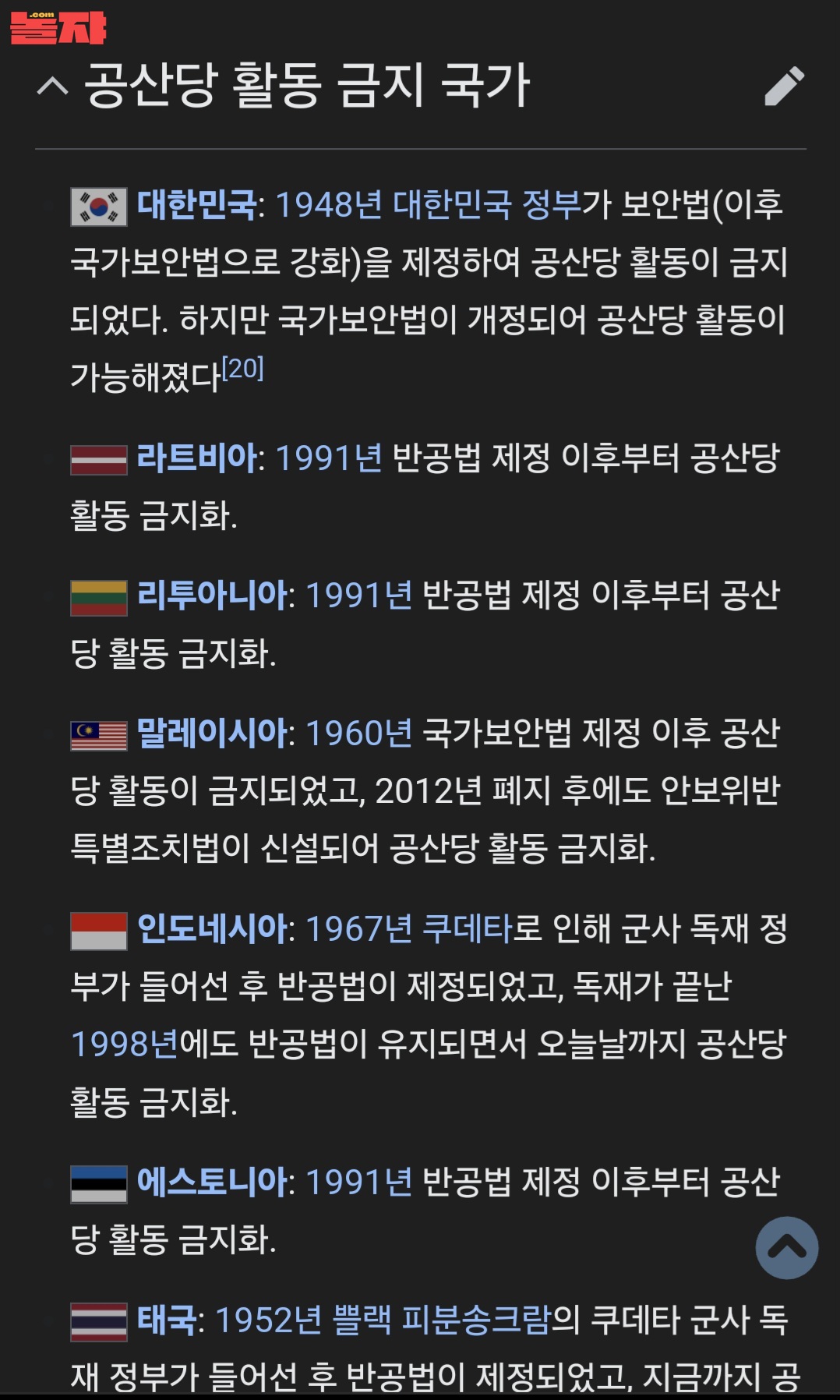
Task: Open footnote 20
Action: pos(243,369)
